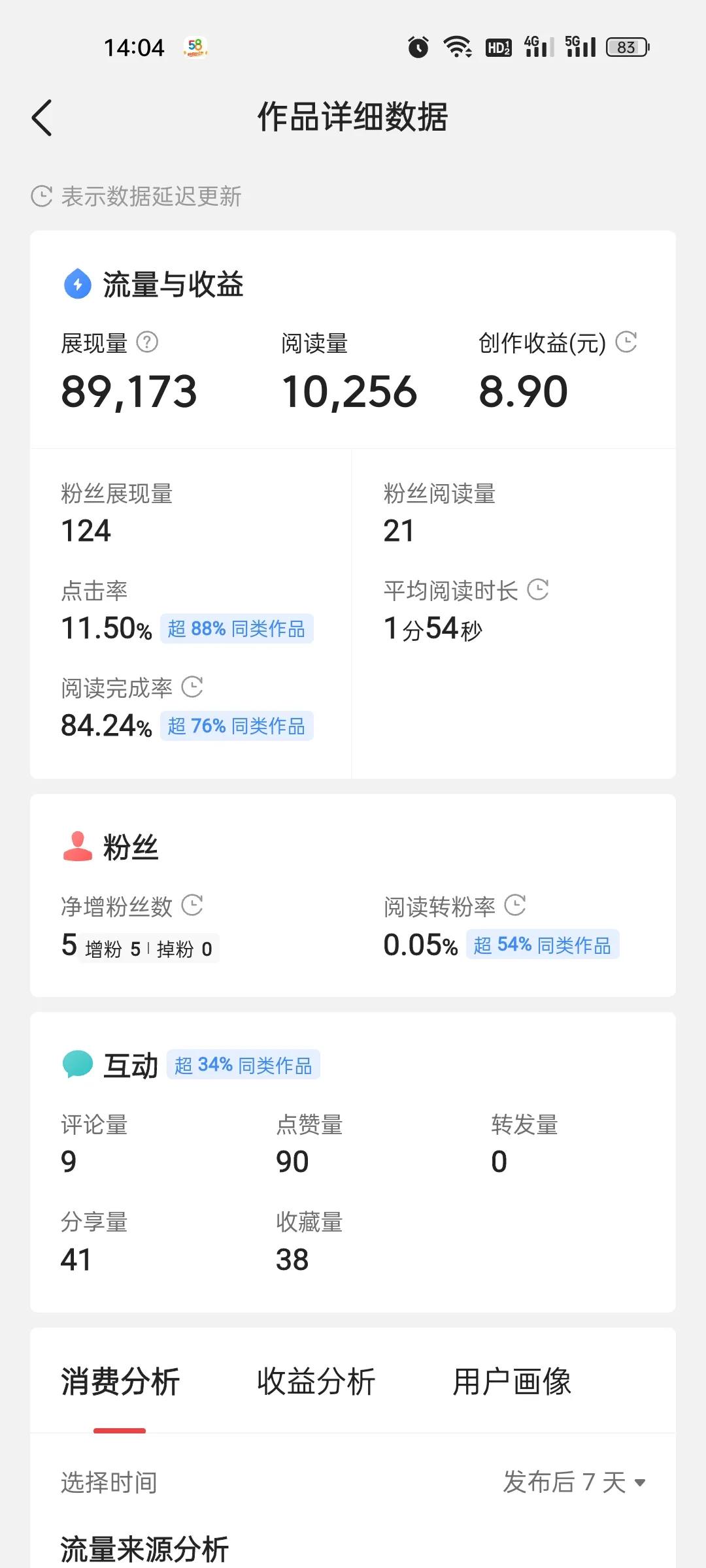Image resolution: width=706 pixels, height=1568 pixels.
Task: Open the 选择时间 selector row
Action: [109, 1483]
